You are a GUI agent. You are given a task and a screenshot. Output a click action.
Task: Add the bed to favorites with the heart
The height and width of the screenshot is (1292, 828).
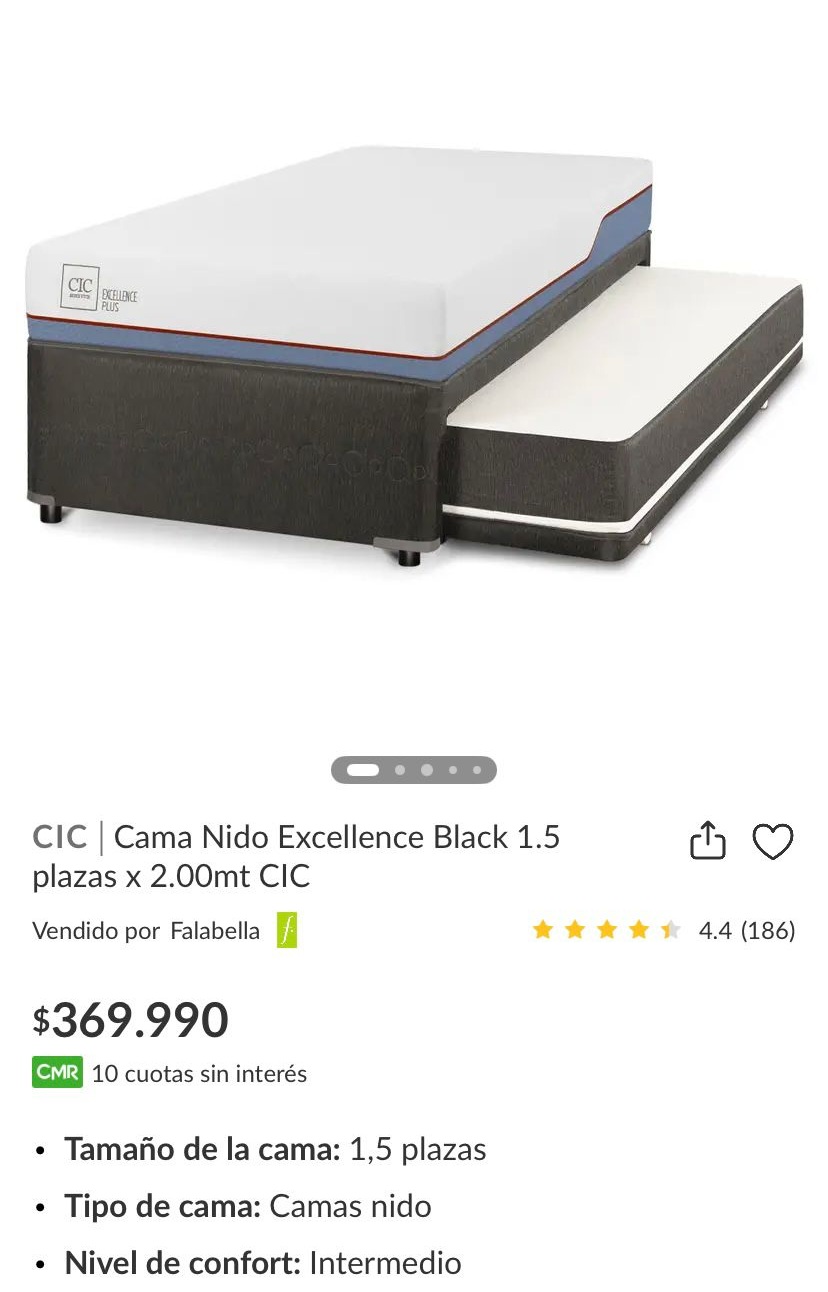772,842
